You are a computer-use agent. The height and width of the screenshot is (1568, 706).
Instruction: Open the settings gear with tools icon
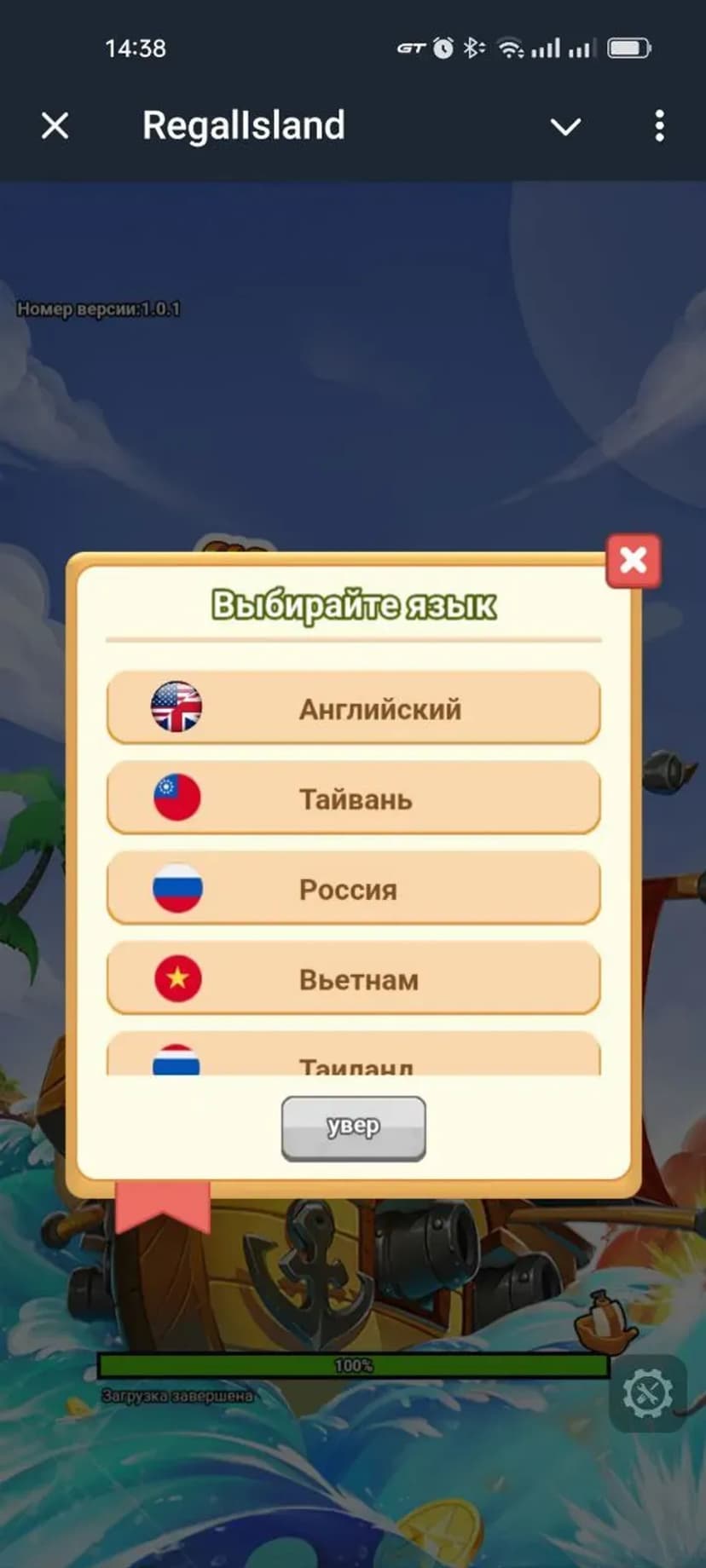(648, 1394)
